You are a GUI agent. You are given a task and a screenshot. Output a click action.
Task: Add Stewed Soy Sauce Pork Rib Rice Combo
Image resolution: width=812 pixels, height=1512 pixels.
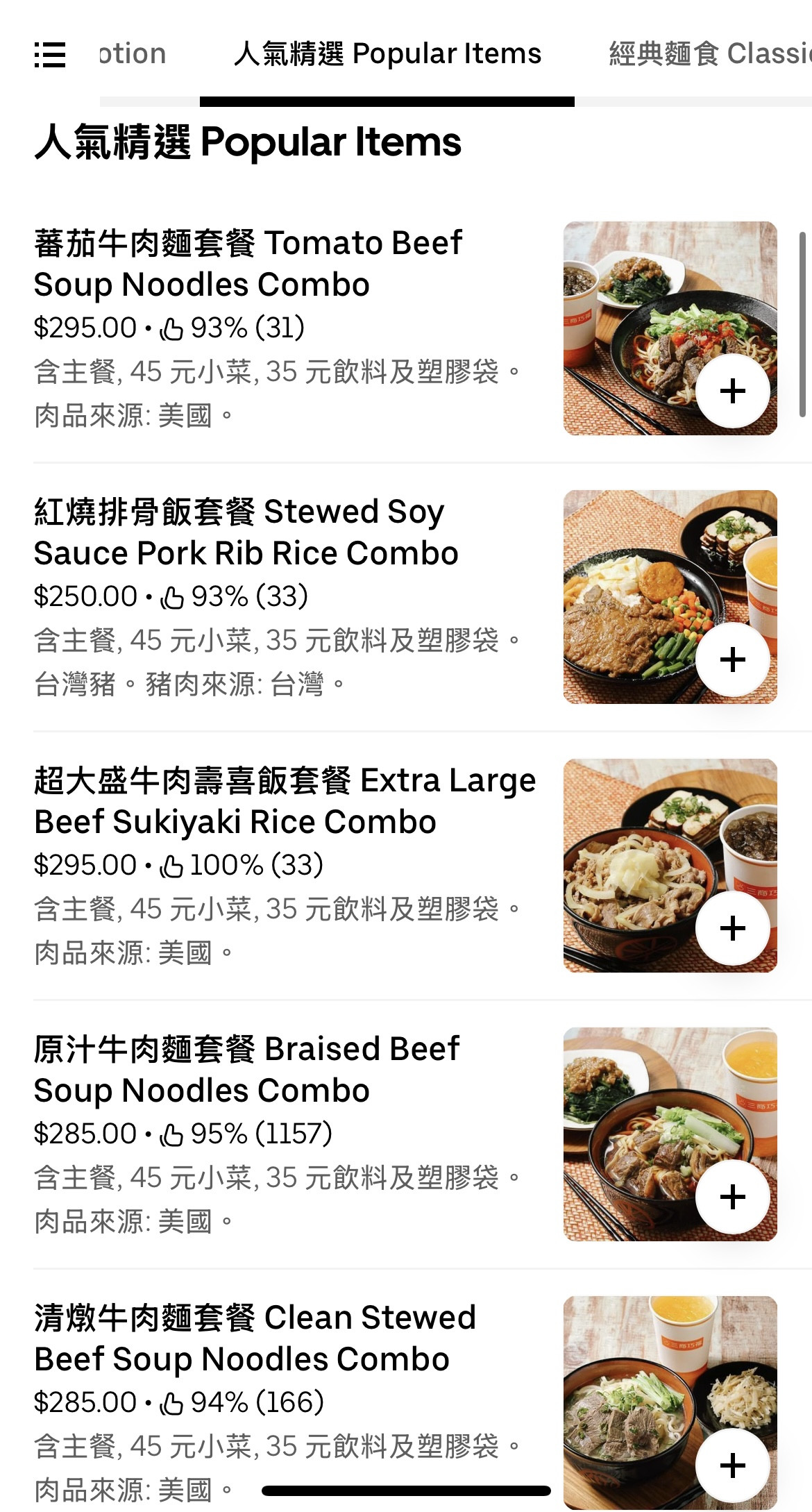732,660
